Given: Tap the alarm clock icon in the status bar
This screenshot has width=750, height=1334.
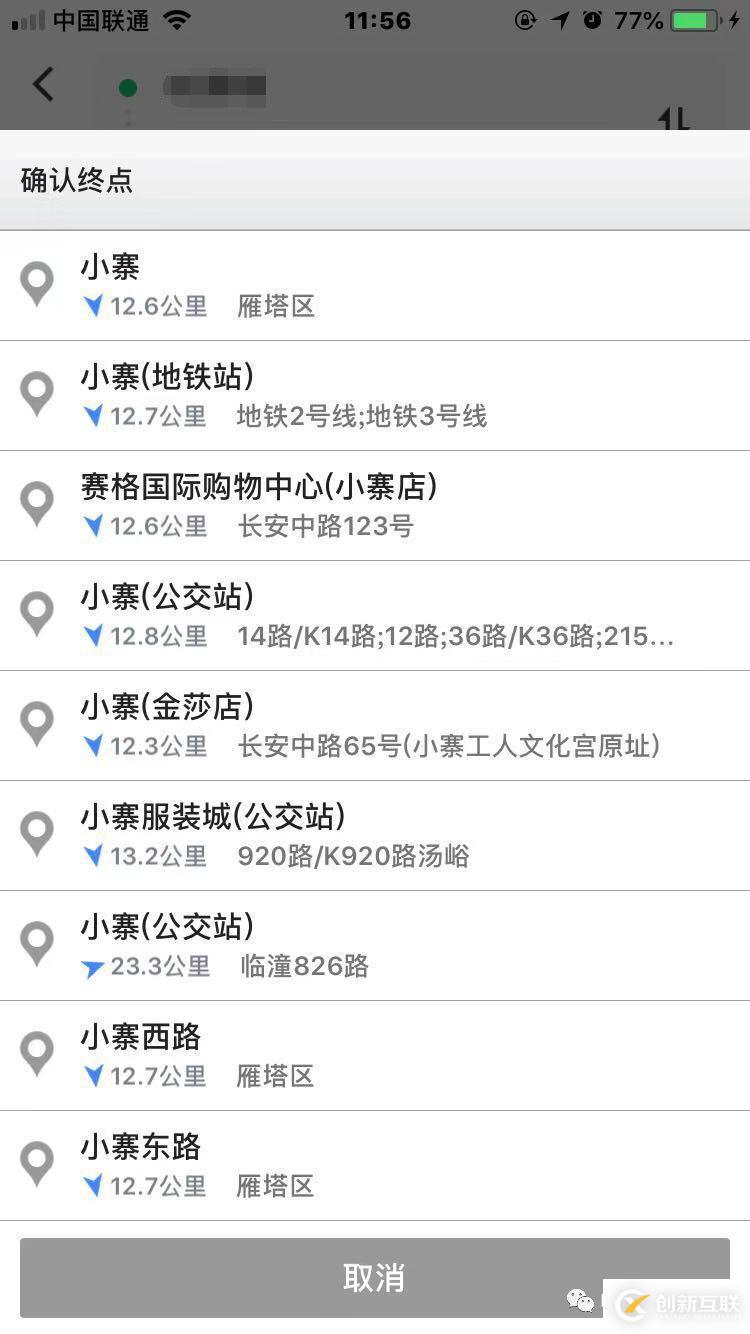Looking at the screenshot, I should [595, 20].
